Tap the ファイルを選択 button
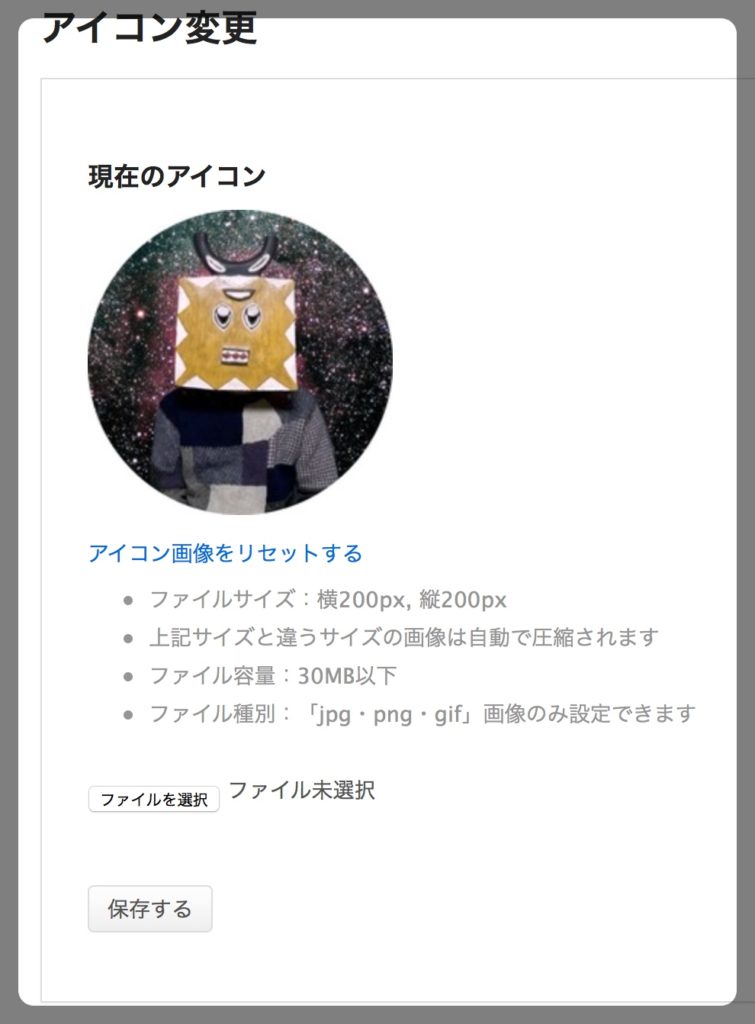755x1024 pixels. click(x=154, y=799)
